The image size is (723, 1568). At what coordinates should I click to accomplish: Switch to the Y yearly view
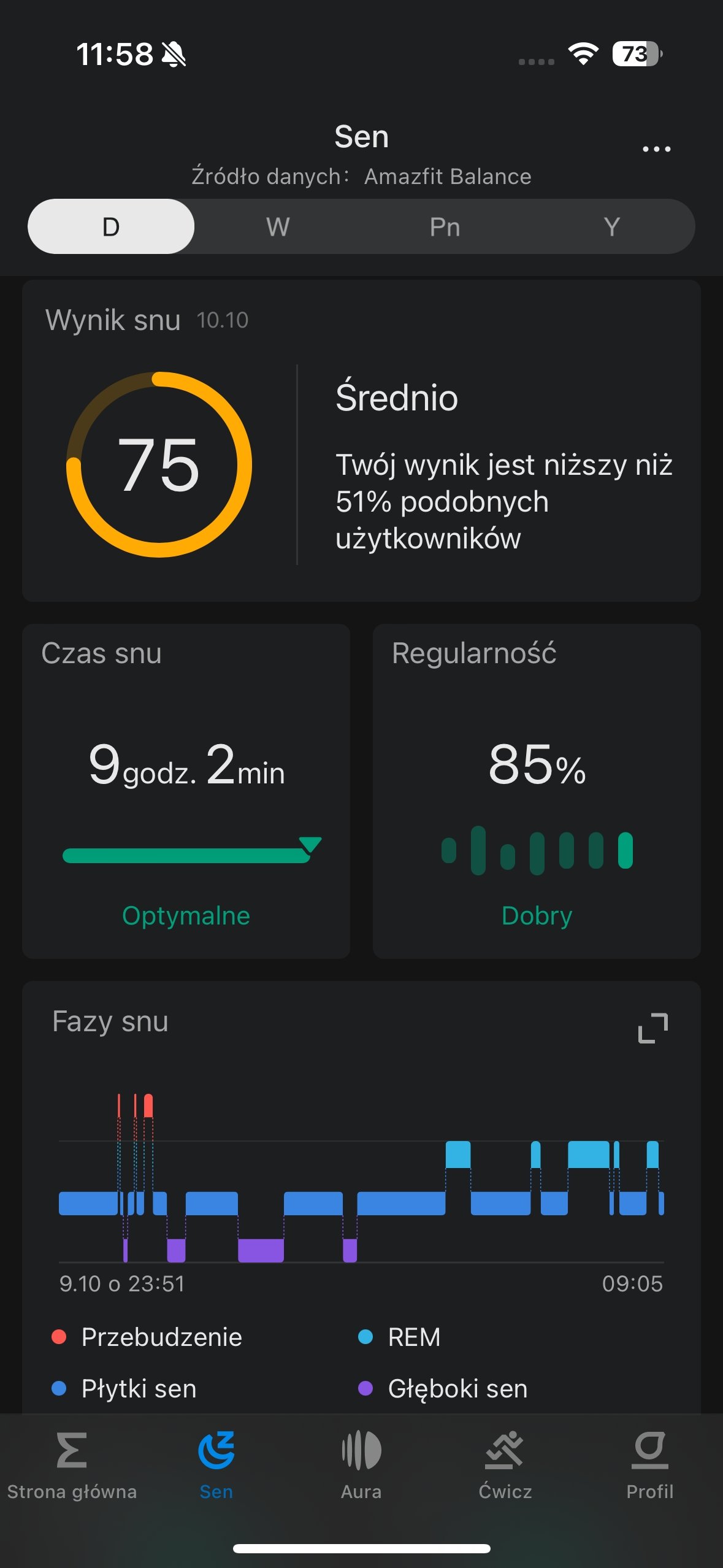coord(611,226)
